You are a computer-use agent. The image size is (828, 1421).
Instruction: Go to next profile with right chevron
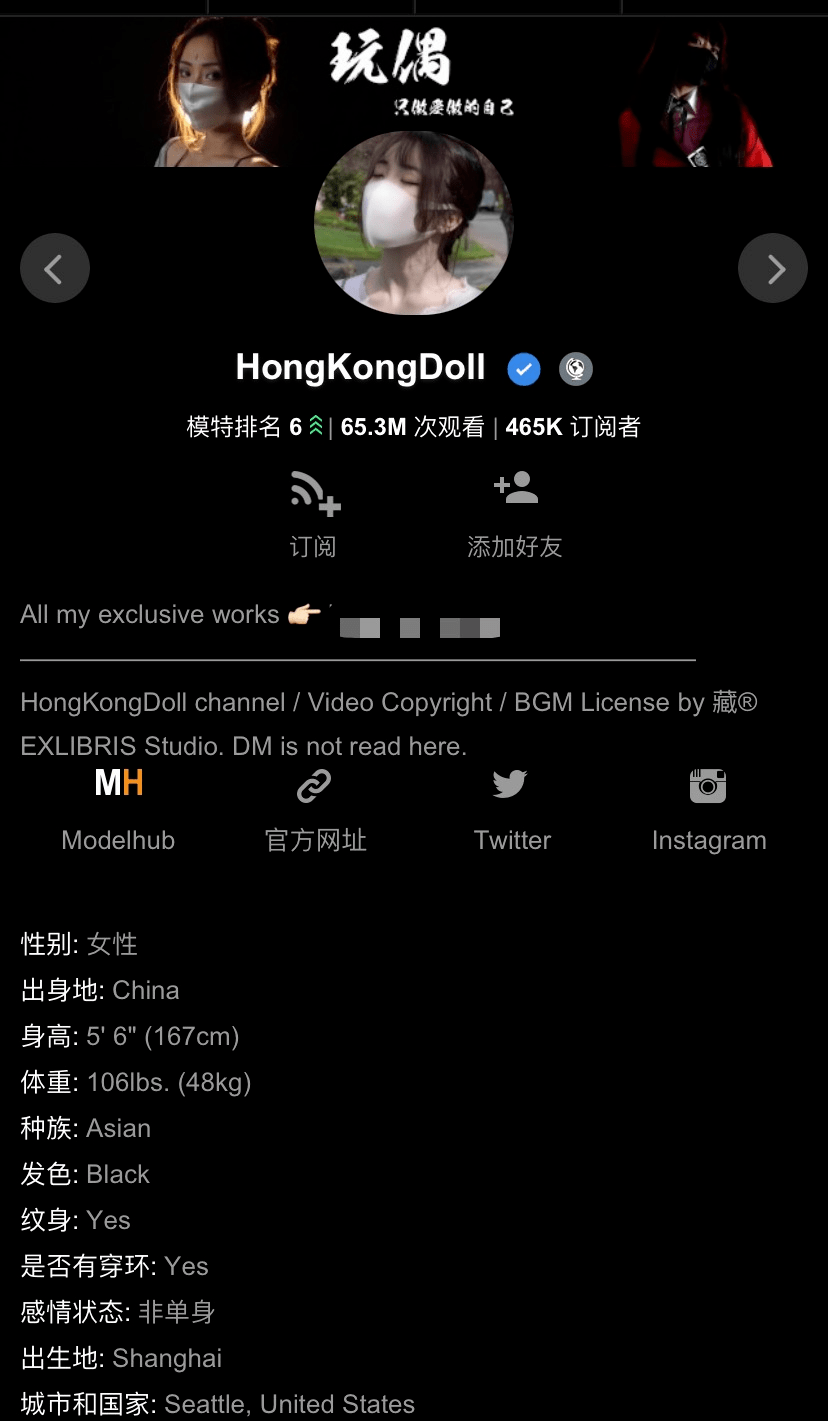pos(772,268)
